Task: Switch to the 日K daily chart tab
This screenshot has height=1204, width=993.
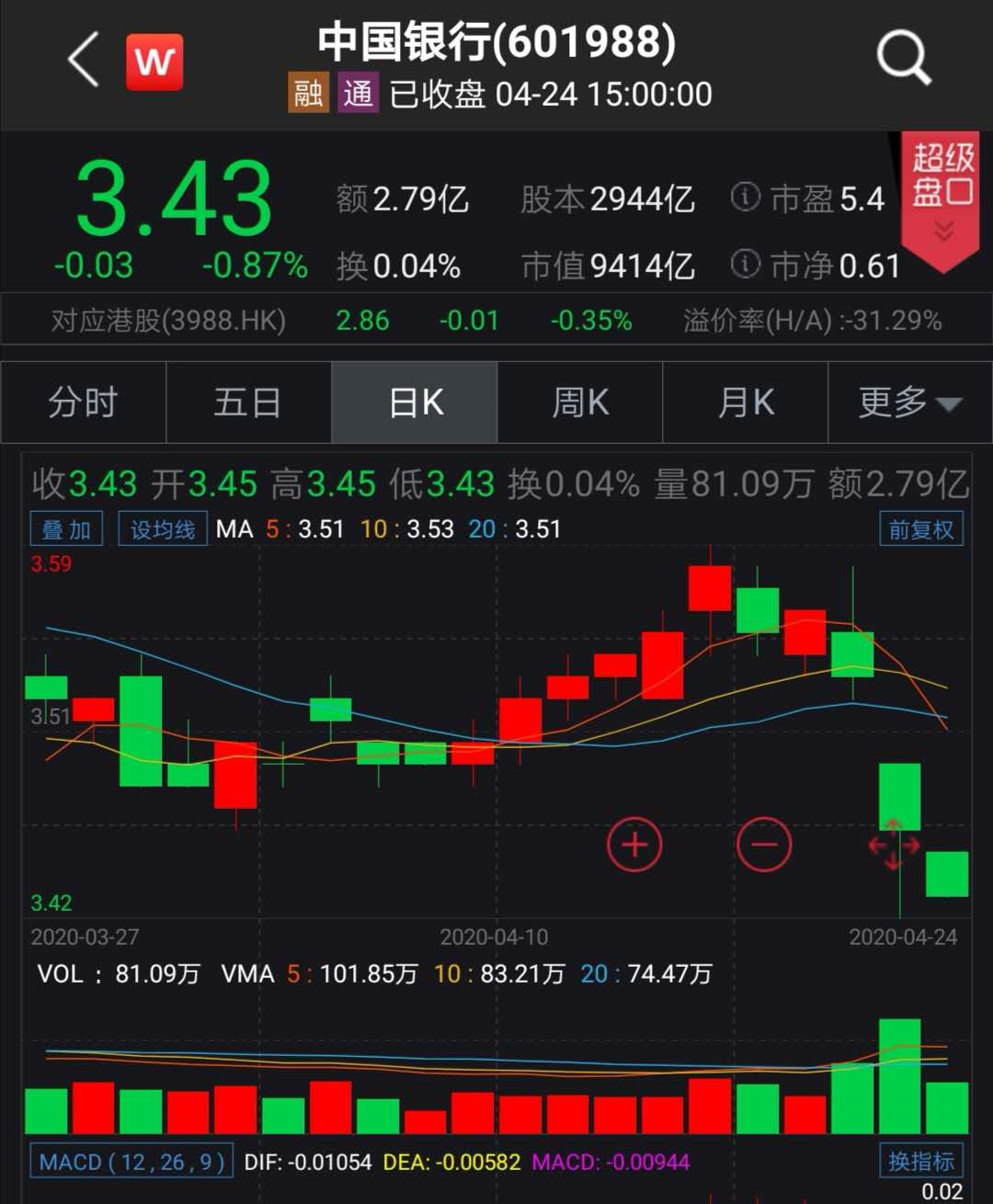Action: [x=414, y=403]
